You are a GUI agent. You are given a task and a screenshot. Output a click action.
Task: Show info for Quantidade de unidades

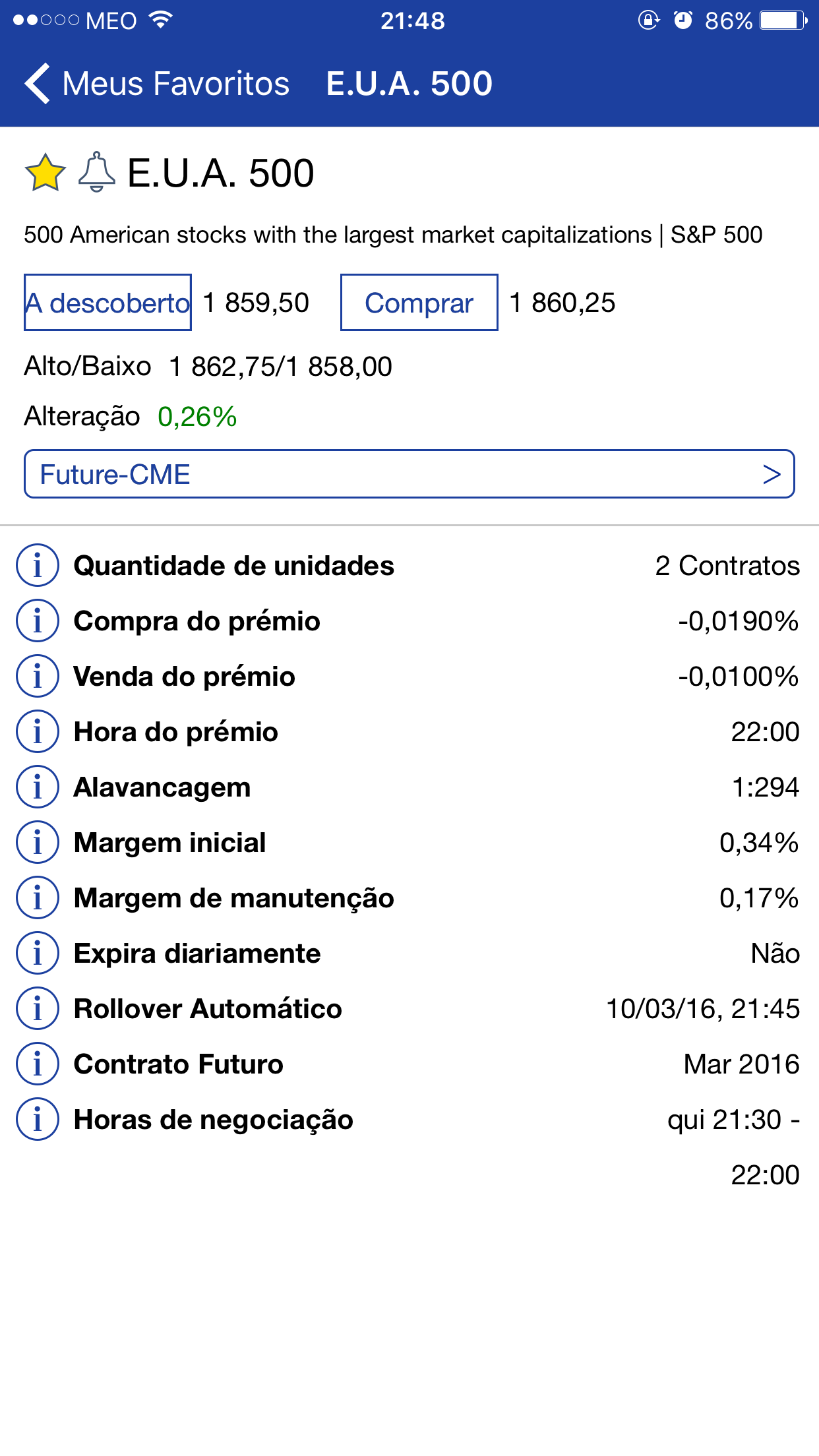38,566
